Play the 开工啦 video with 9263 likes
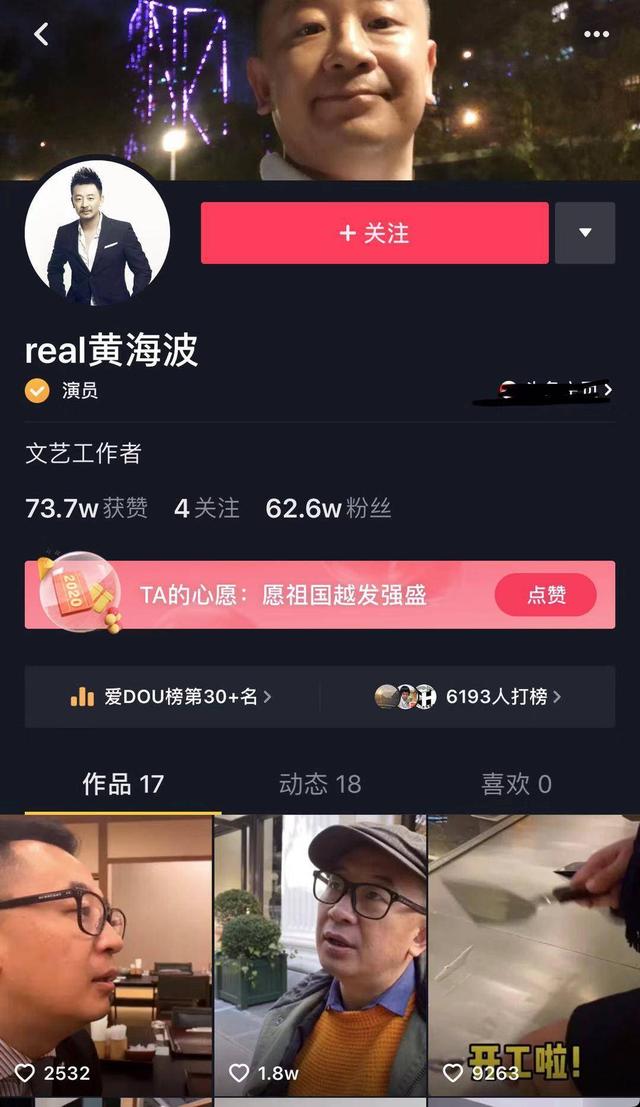640x1107 pixels. 534,955
